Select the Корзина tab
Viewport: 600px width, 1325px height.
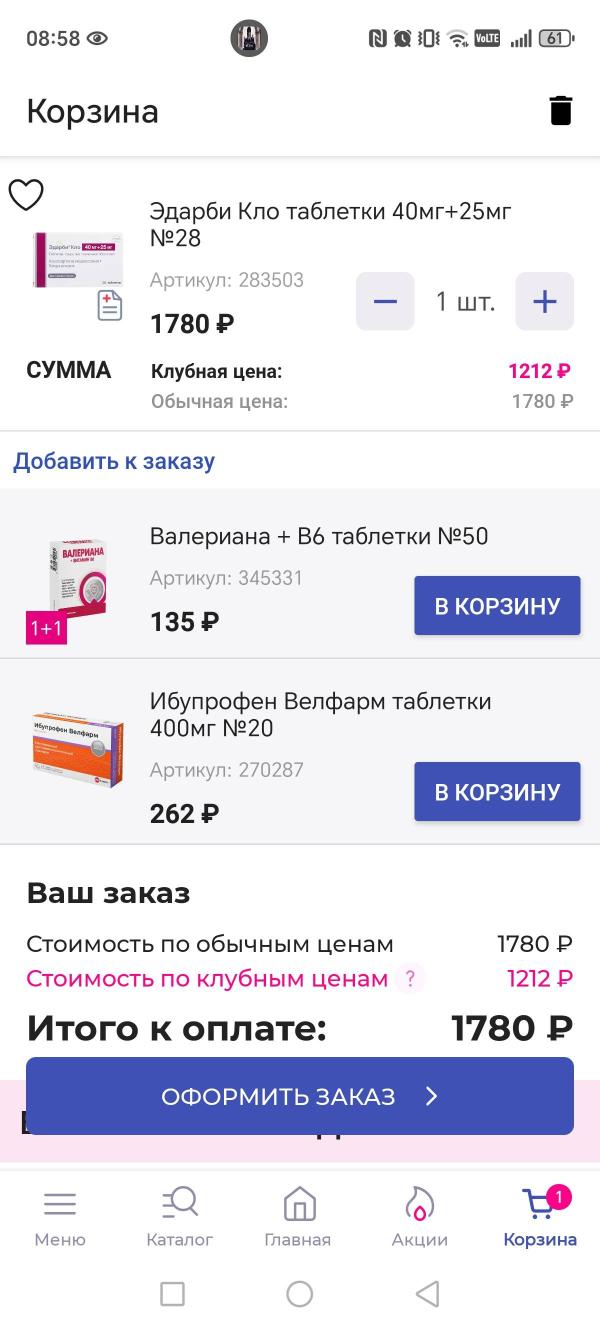click(540, 1217)
